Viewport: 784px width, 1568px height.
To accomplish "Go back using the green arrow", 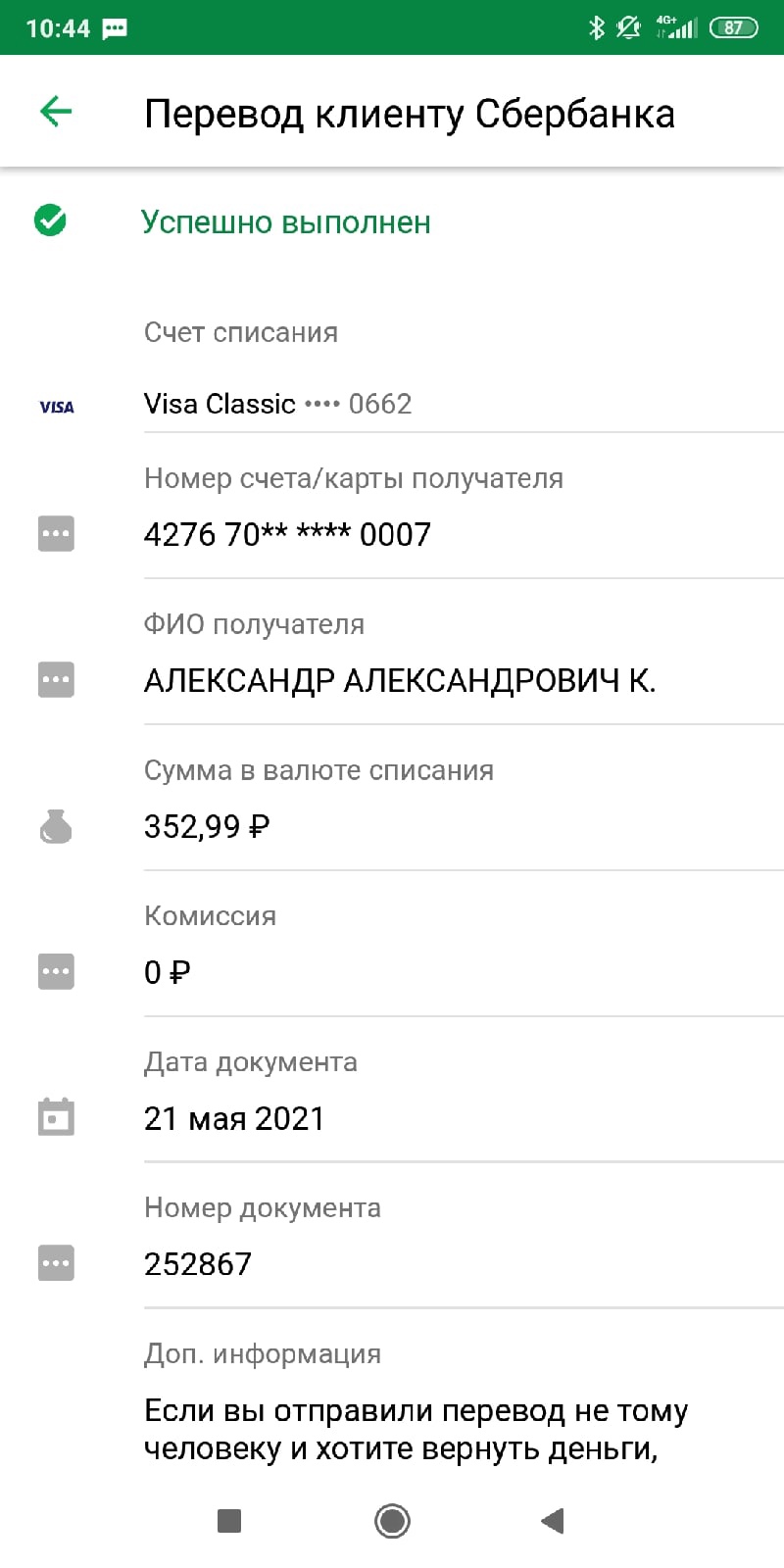I will pyautogui.click(x=56, y=112).
